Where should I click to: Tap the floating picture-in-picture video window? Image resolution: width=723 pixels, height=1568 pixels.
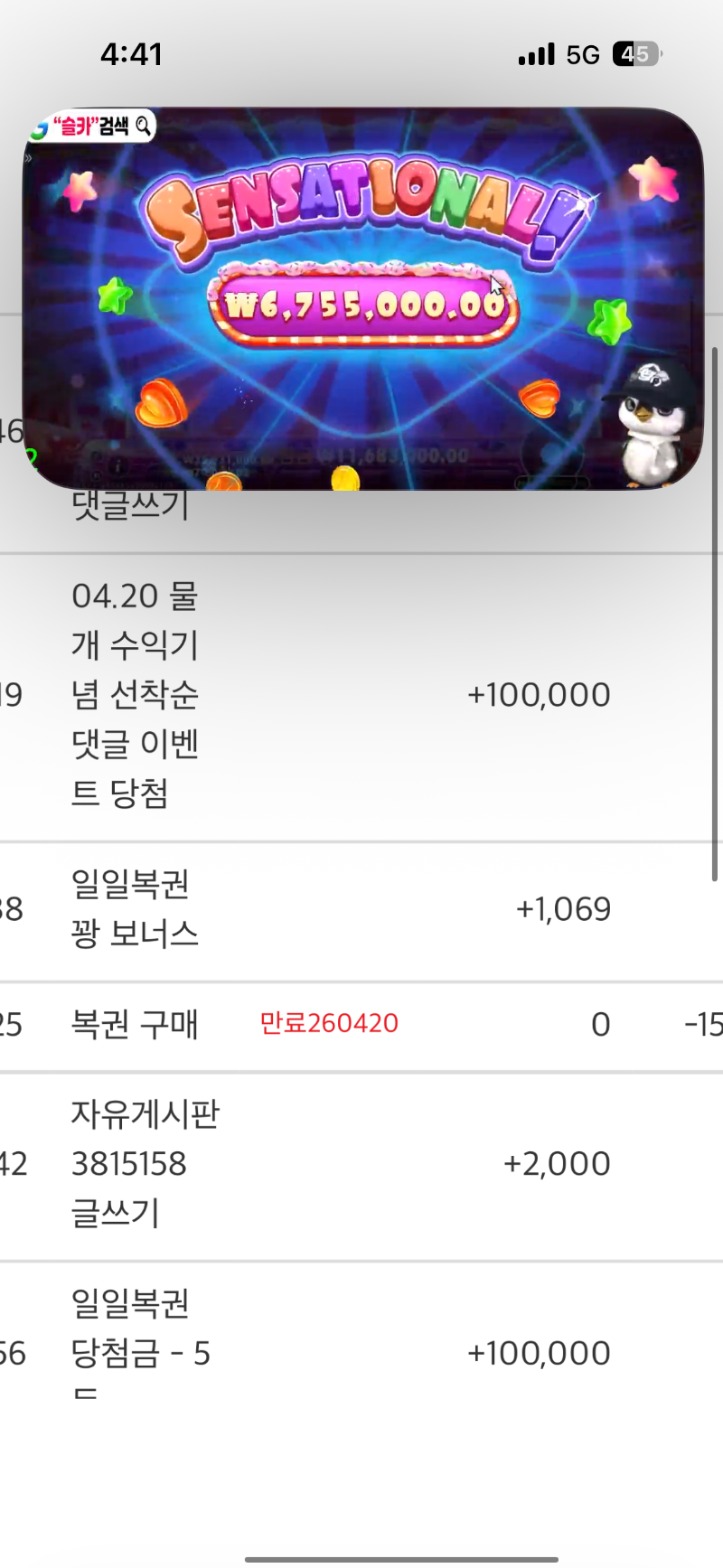pyautogui.click(x=361, y=298)
